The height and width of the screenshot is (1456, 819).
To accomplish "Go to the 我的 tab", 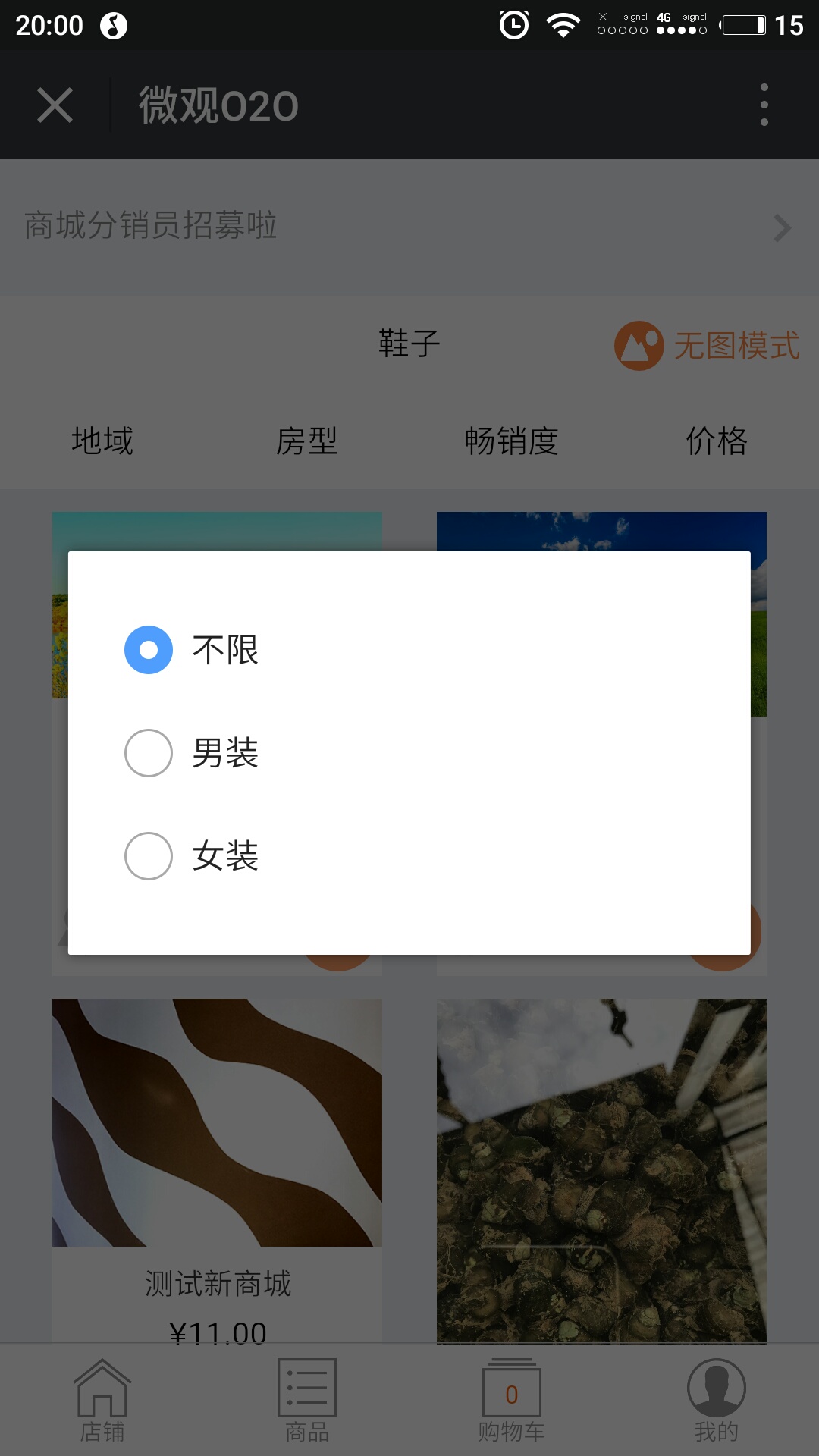I will coord(717,1401).
